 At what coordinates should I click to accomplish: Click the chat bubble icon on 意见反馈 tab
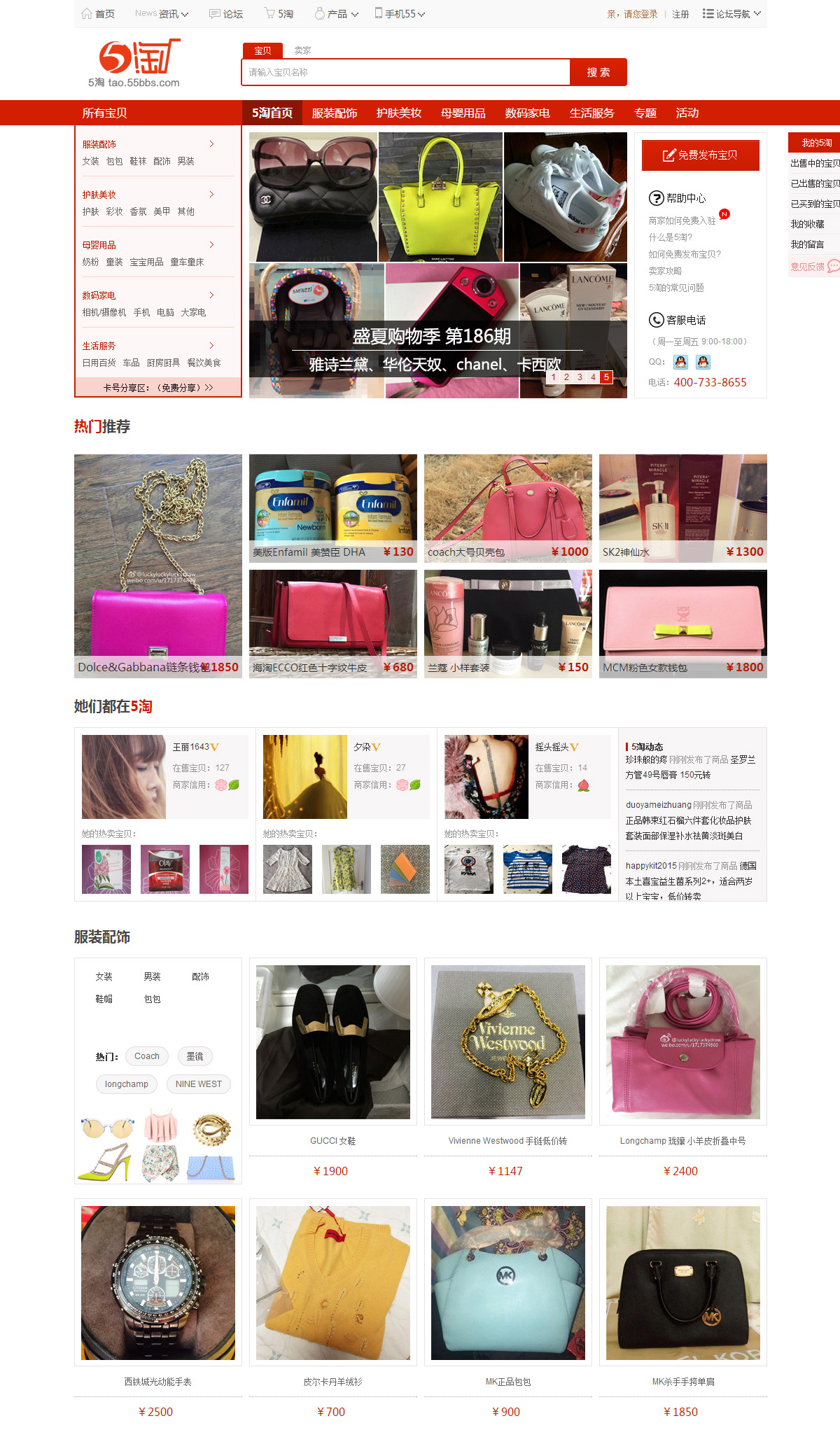point(832,267)
